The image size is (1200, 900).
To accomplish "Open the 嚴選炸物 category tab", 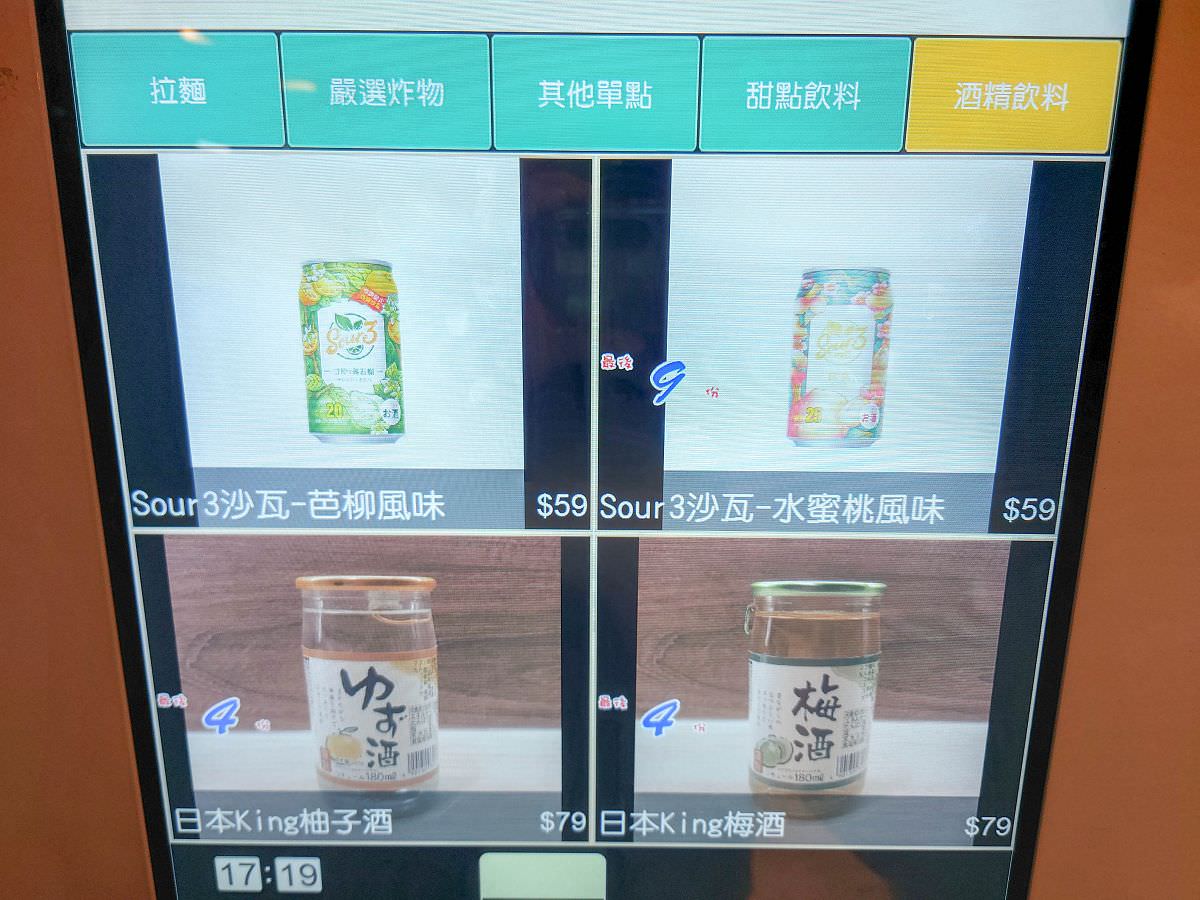I will coord(385,92).
